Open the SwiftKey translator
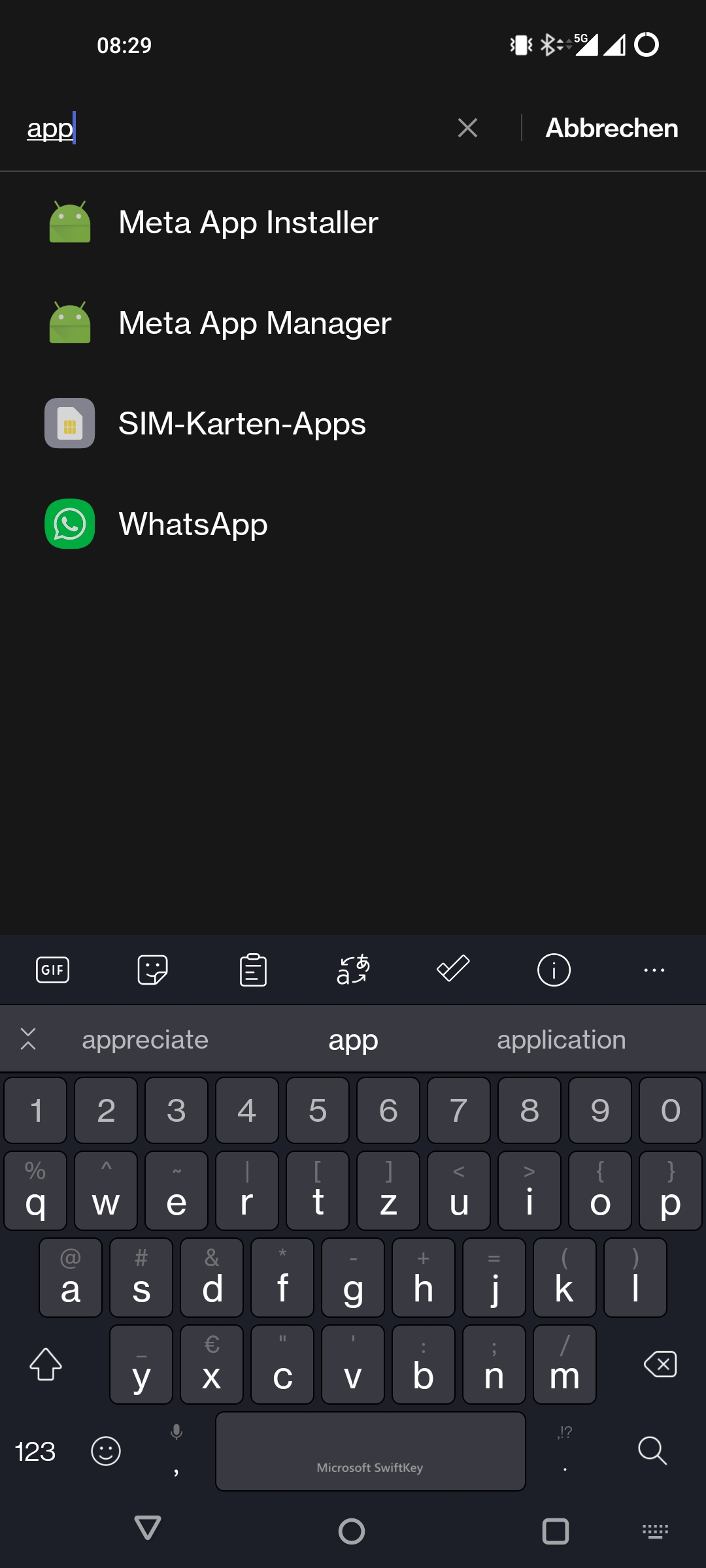 tap(353, 970)
